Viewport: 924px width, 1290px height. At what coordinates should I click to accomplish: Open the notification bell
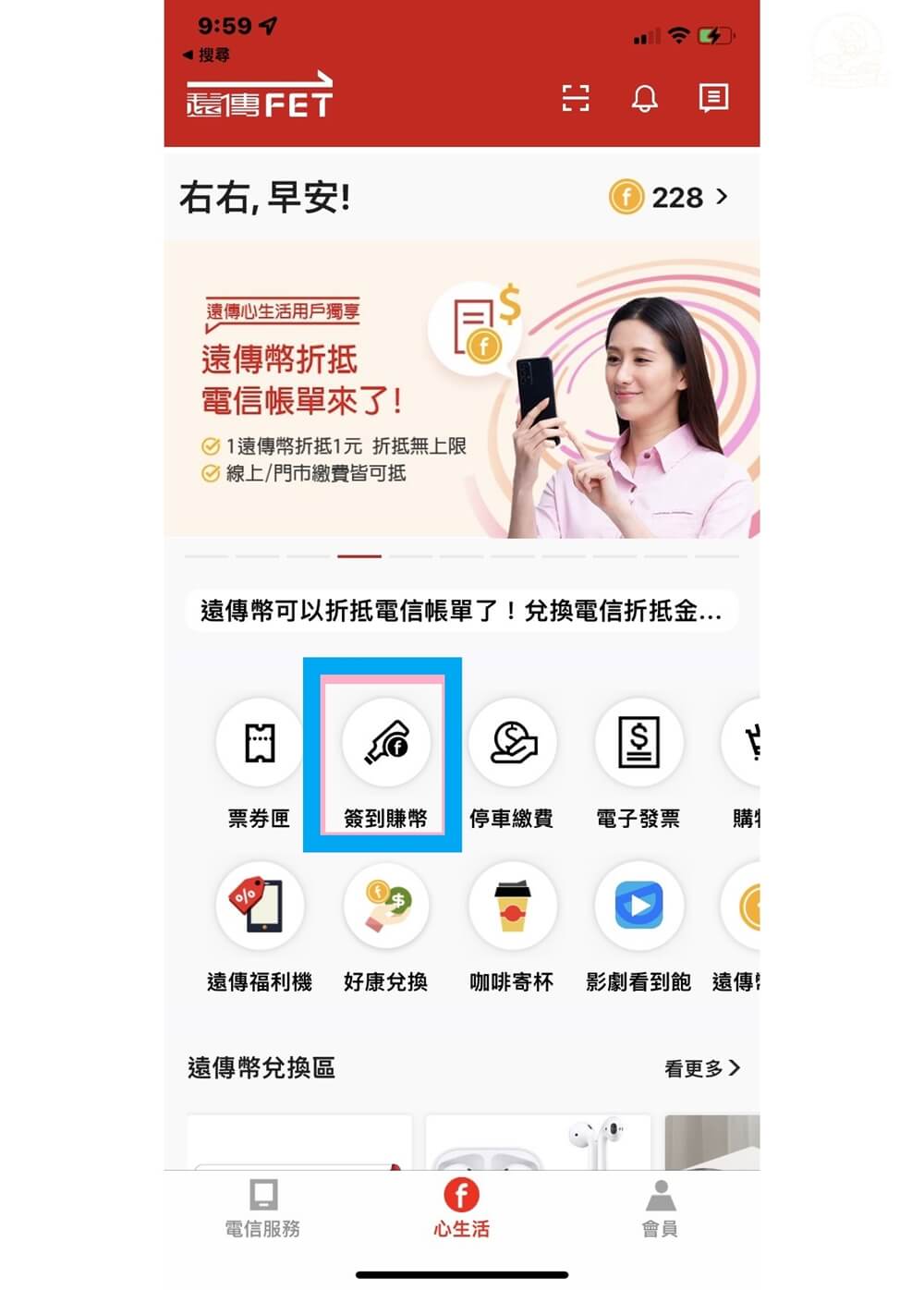pyautogui.click(x=644, y=99)
